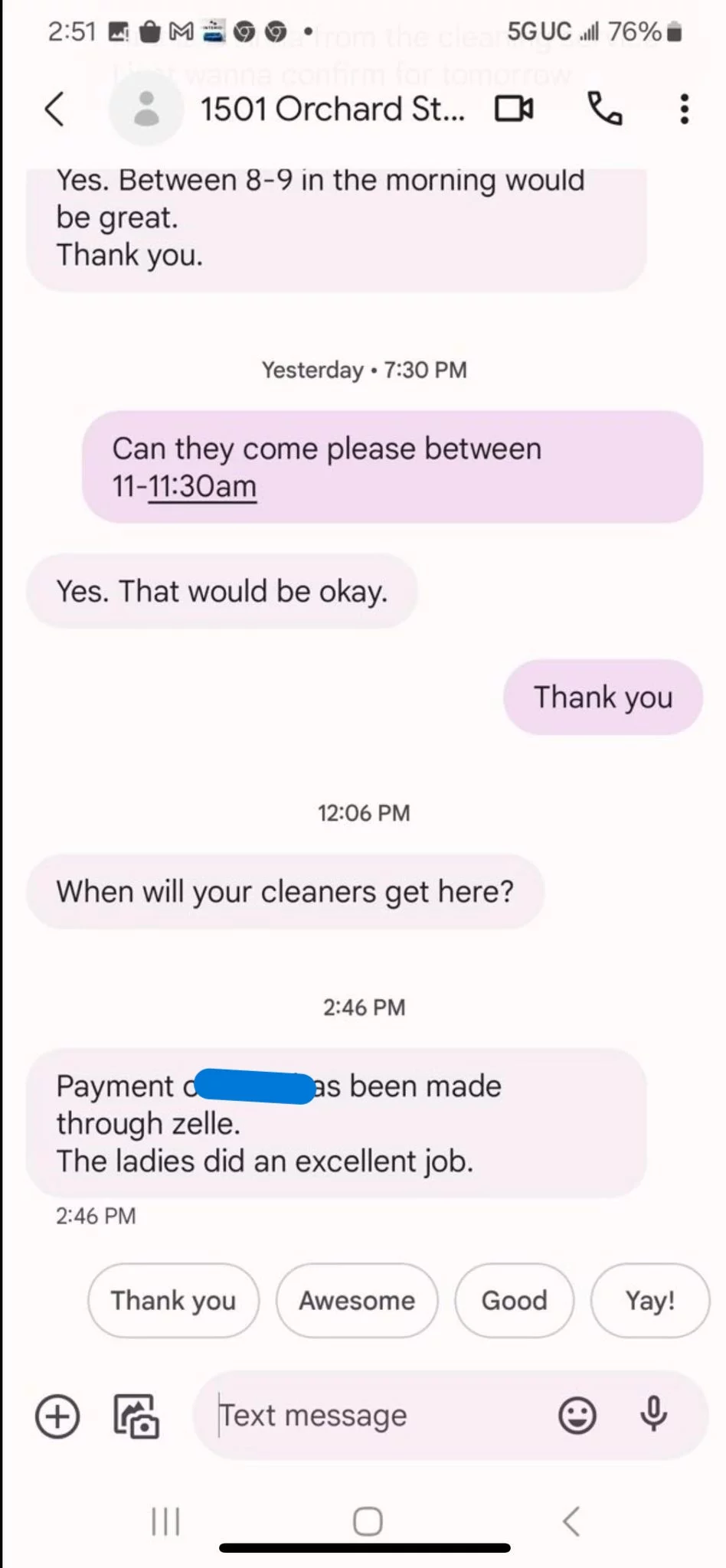This screenshot has height=1568, width=726.
Task: Go back to the conversations list
Action: point(54,109)
